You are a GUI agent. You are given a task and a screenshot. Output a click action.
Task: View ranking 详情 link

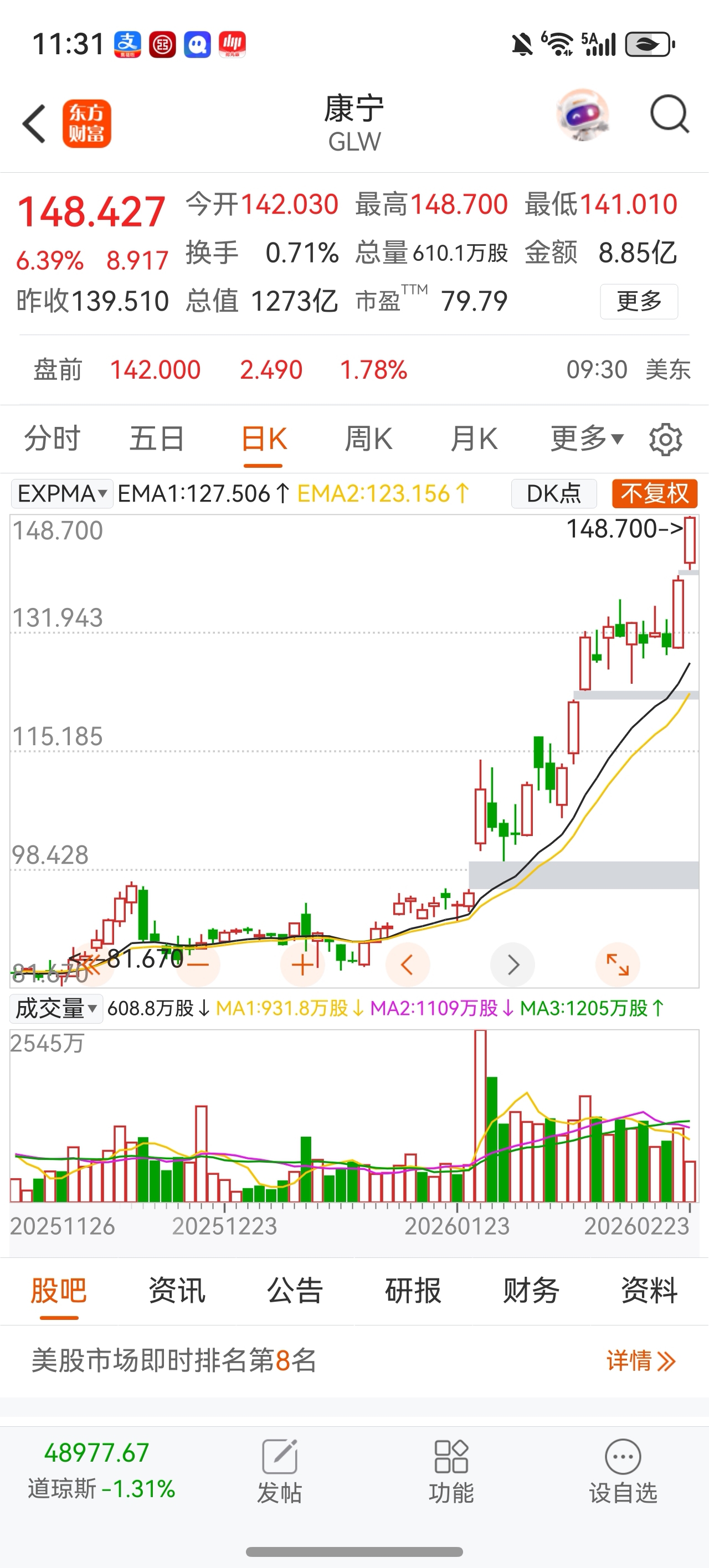pyautogui.click(x=640, y=1360)
